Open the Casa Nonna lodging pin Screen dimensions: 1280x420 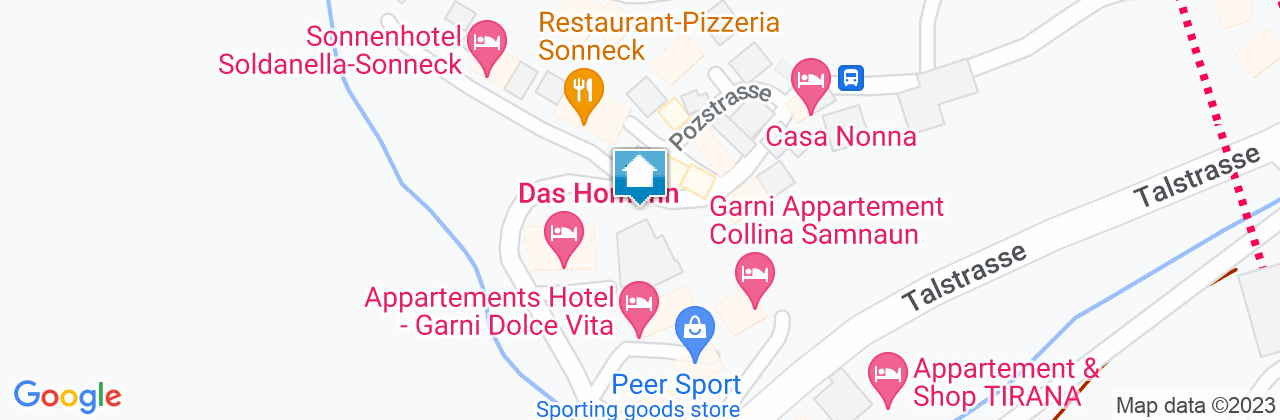point(810,79)
